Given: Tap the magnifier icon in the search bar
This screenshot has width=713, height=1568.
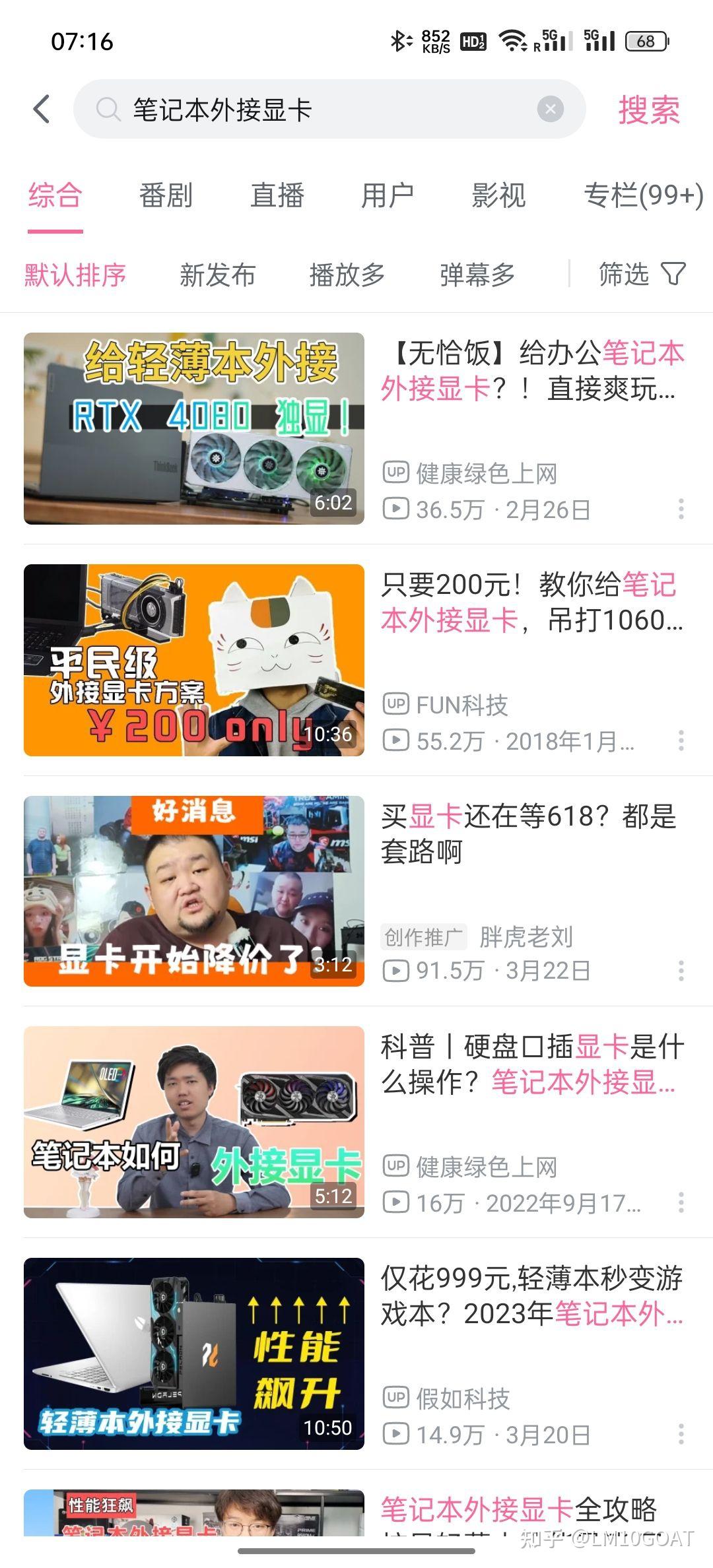Looking at the screenshot, I should (108, 108).
